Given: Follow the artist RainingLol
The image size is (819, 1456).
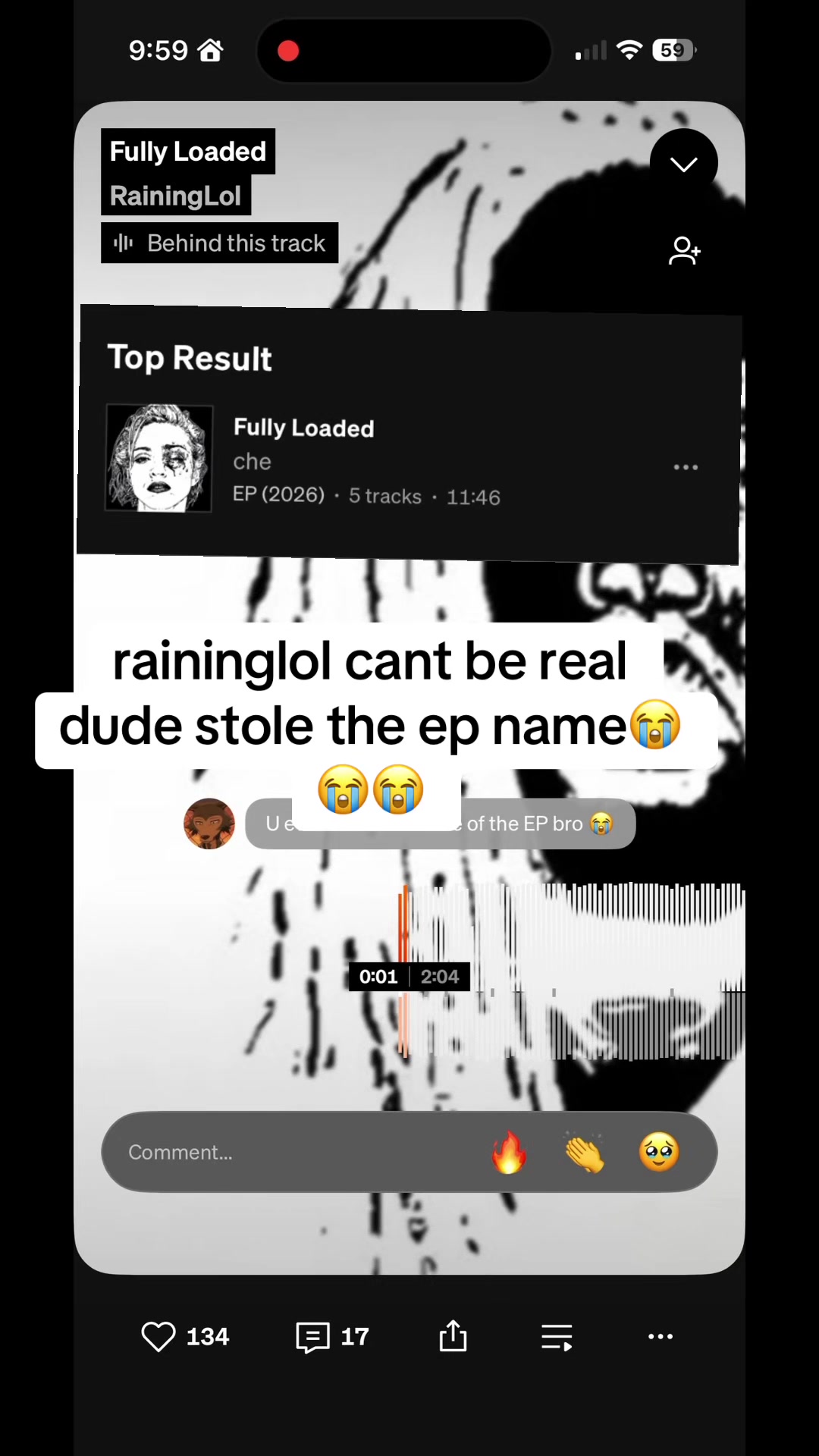Looking at the screenshot, I should (x=684, y=251).
